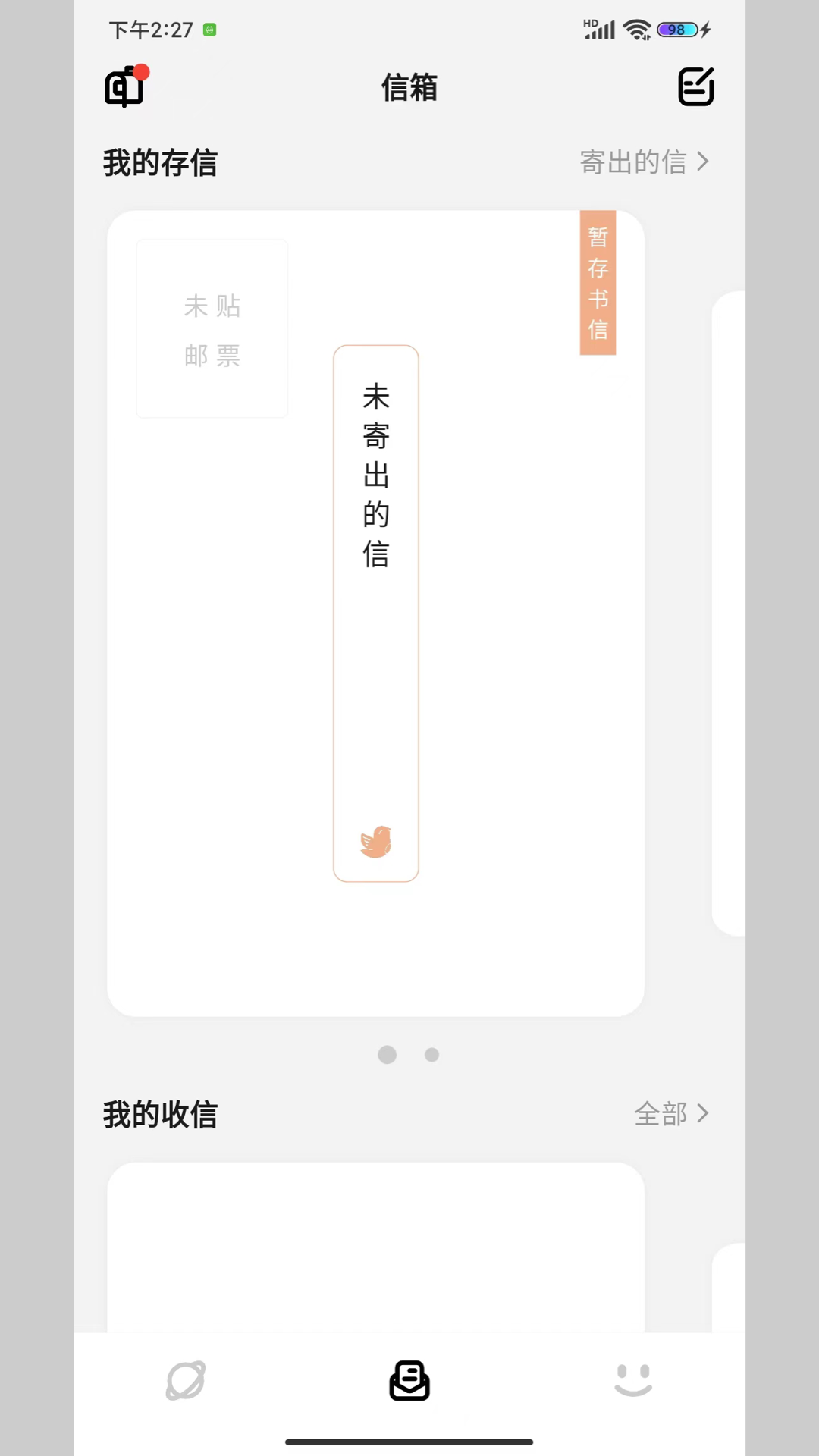Switch to the planet discover tab

(x=186, y=1380)
